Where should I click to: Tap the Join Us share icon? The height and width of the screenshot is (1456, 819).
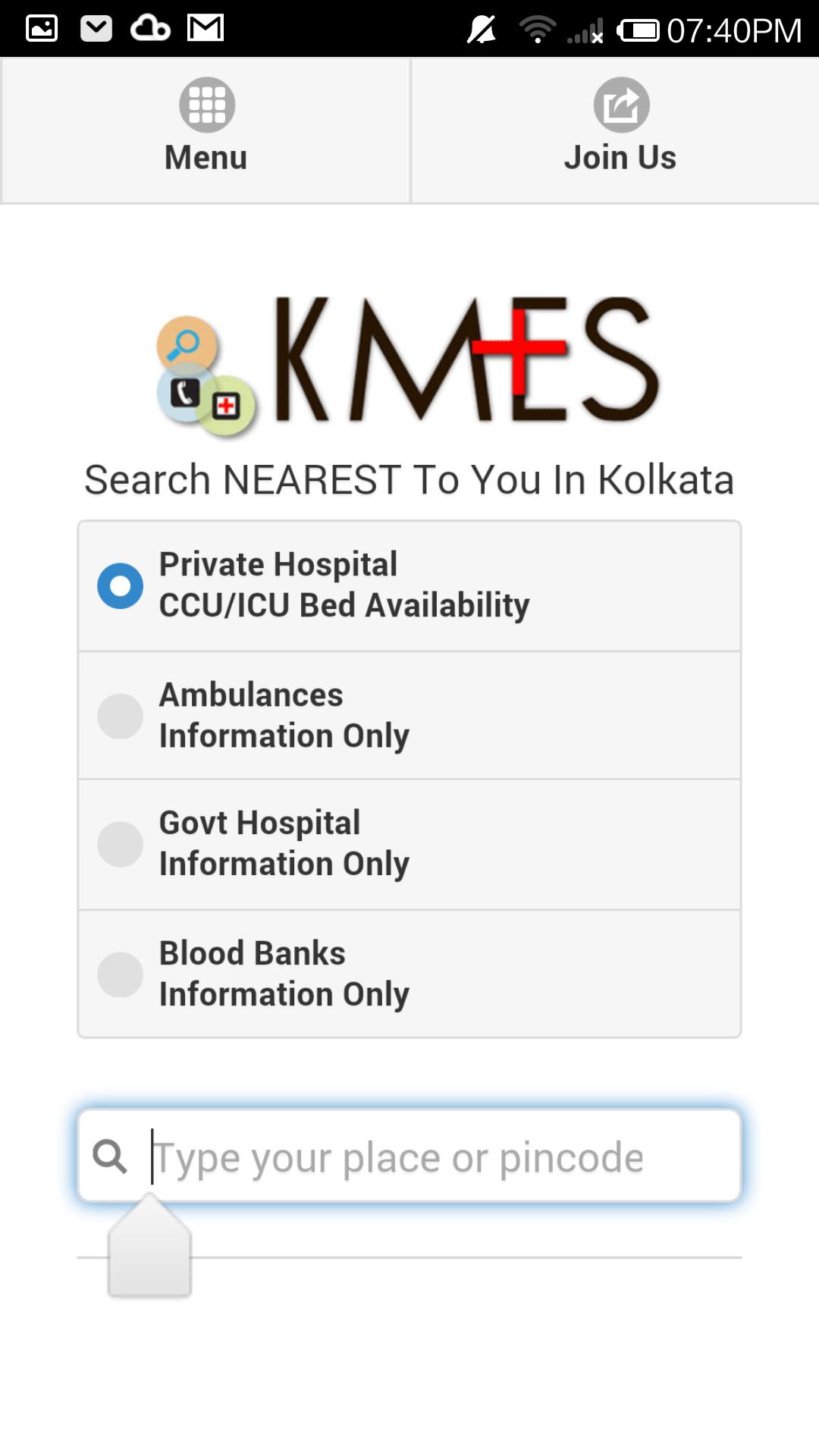coord(620,106)
